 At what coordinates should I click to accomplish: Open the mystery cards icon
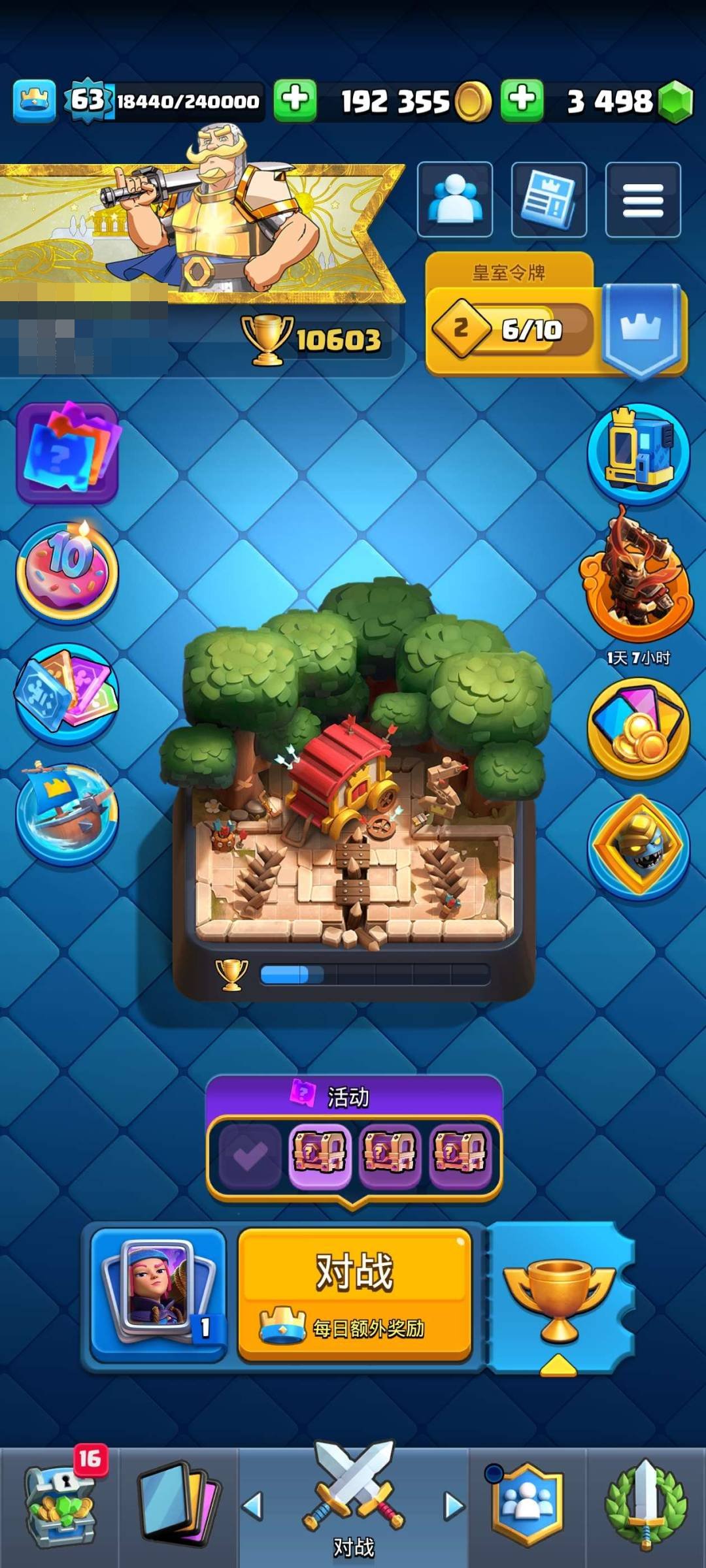[x=67, y=452]
